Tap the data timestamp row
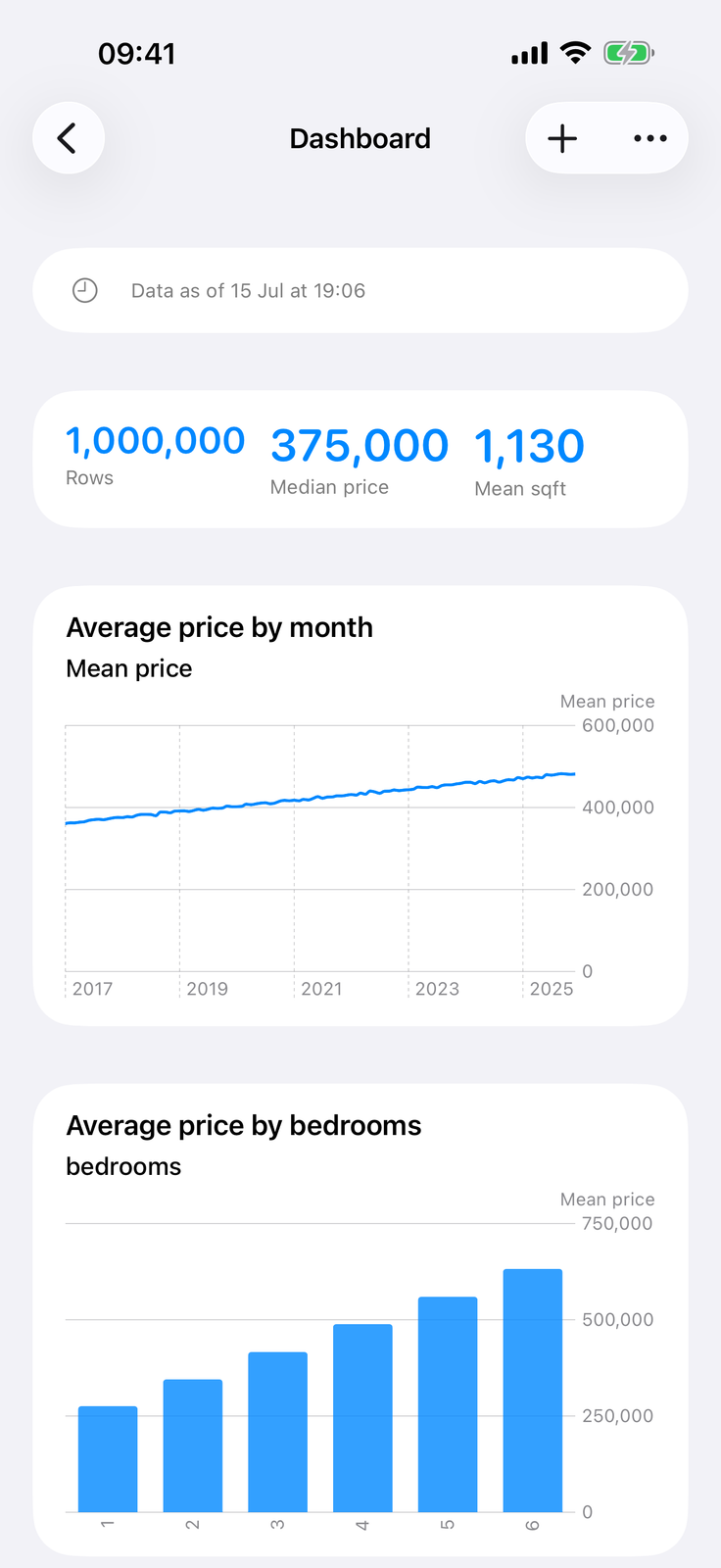 pos(360,290)
